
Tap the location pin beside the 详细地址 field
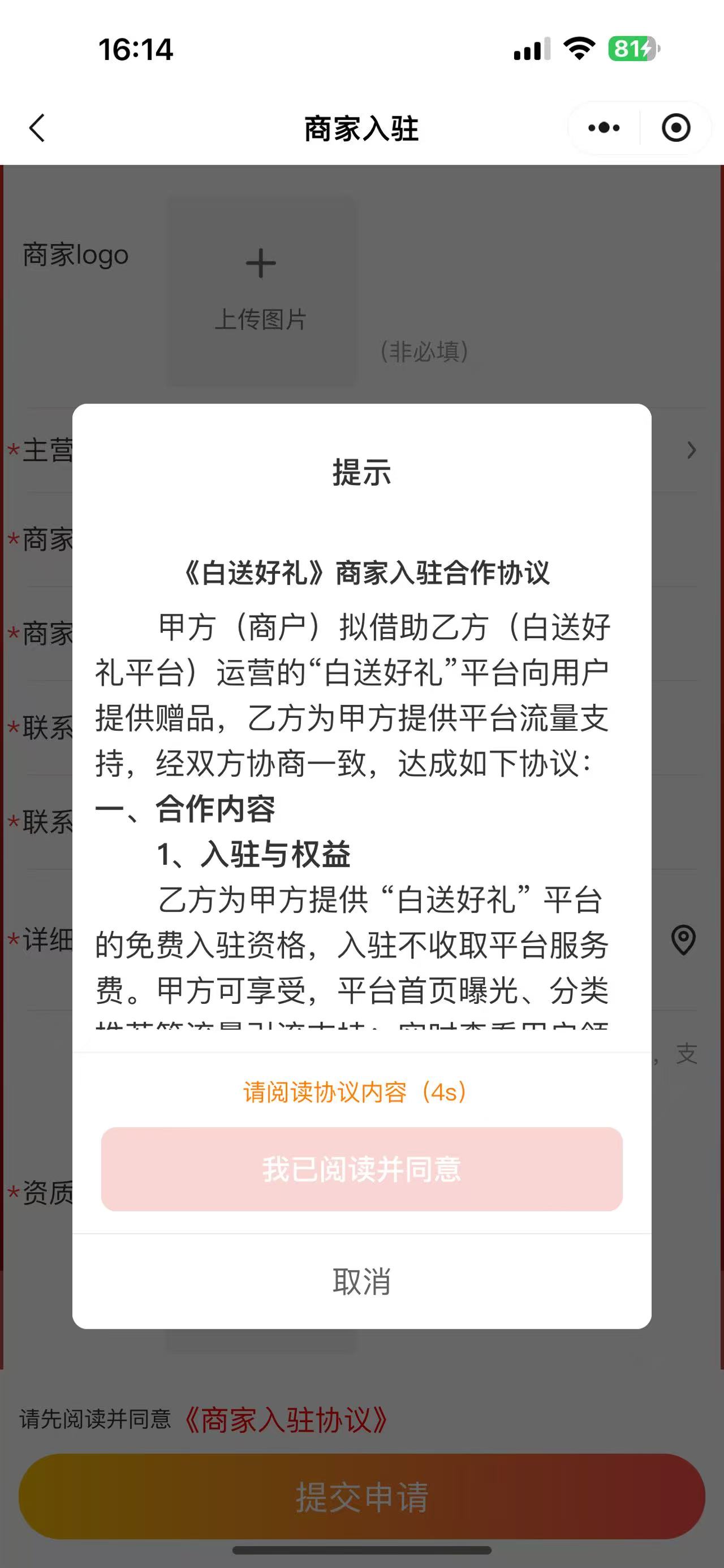coord(684,941)
